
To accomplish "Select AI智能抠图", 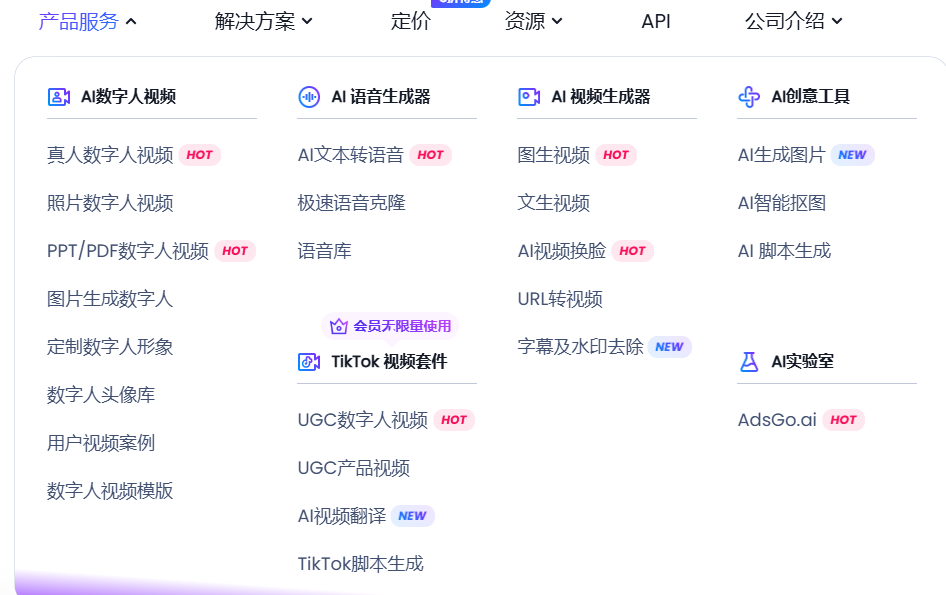I will pos(781,203).
